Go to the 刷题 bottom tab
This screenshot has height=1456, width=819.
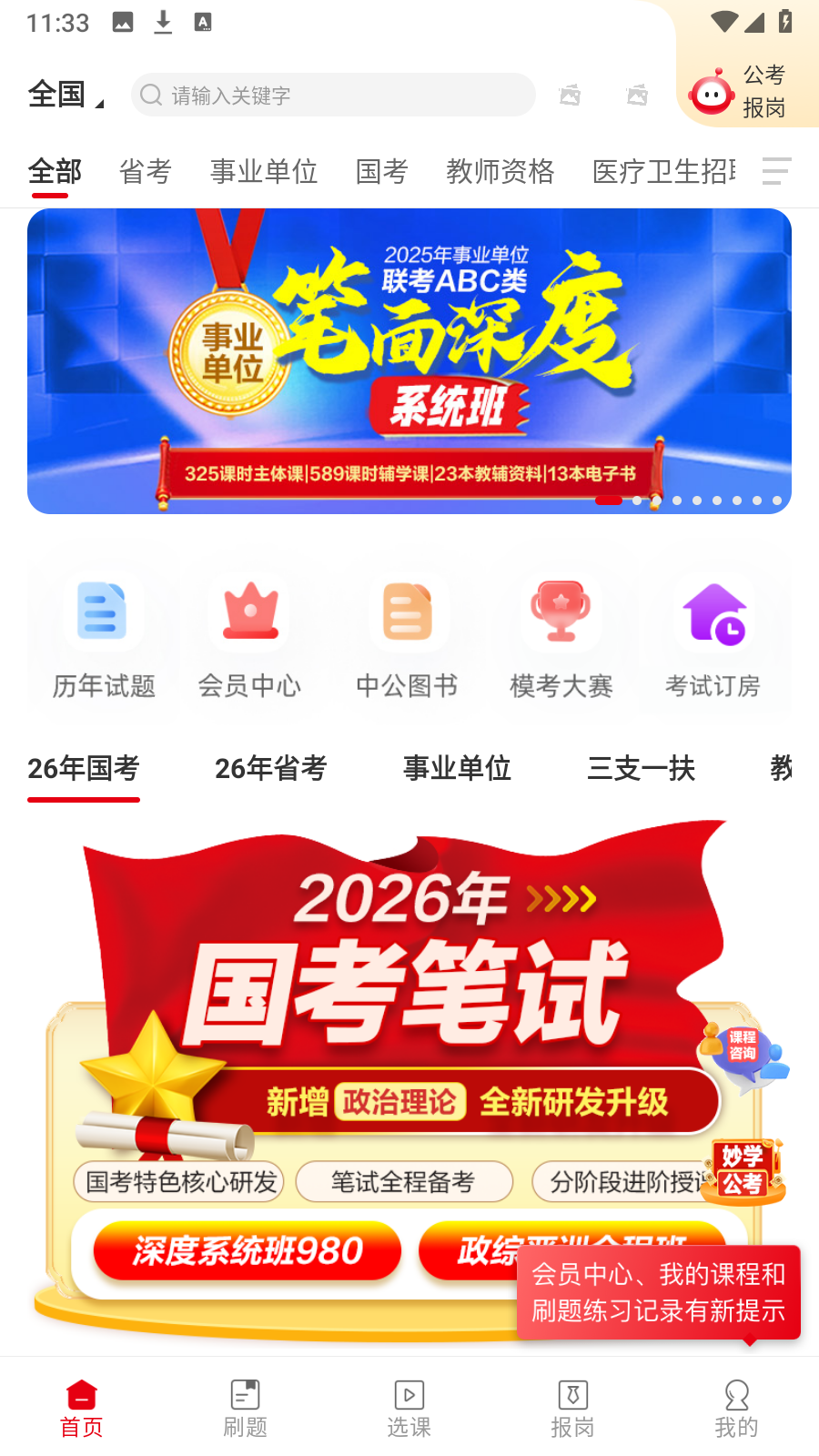(x=246, y=1407)
